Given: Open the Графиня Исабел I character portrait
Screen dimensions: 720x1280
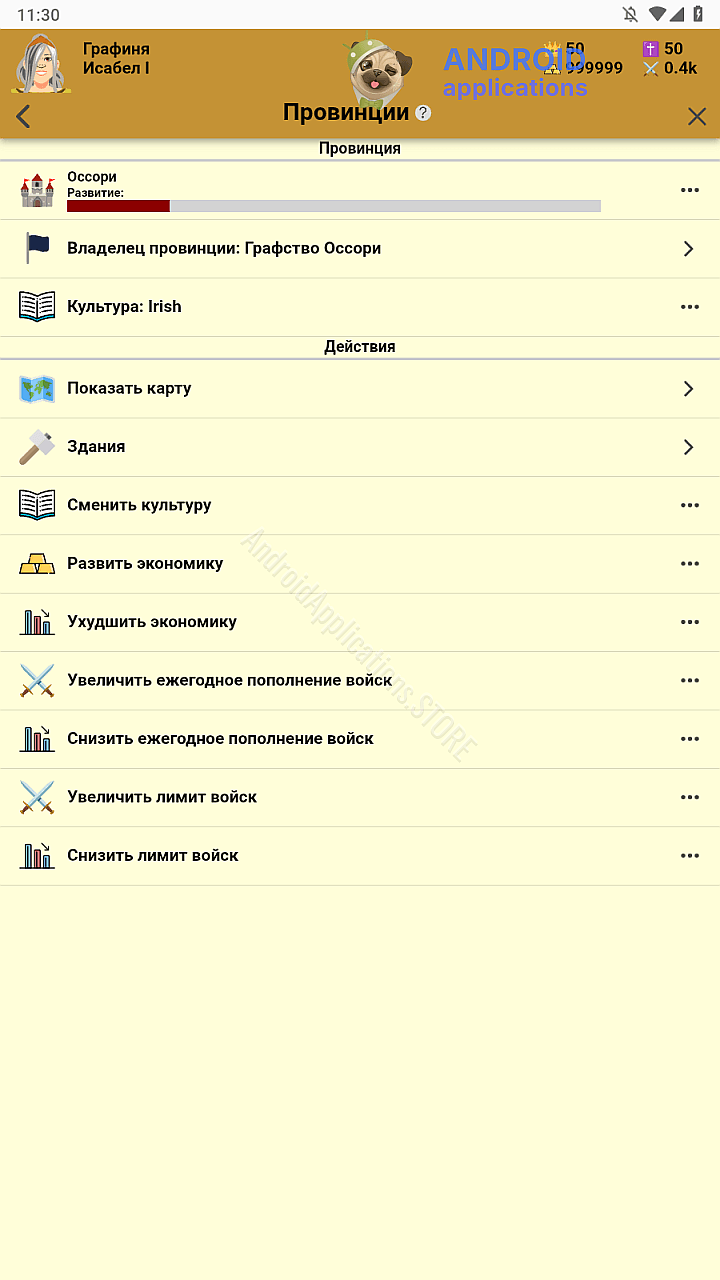Looking at the screenshot, I should coord(41,63).
